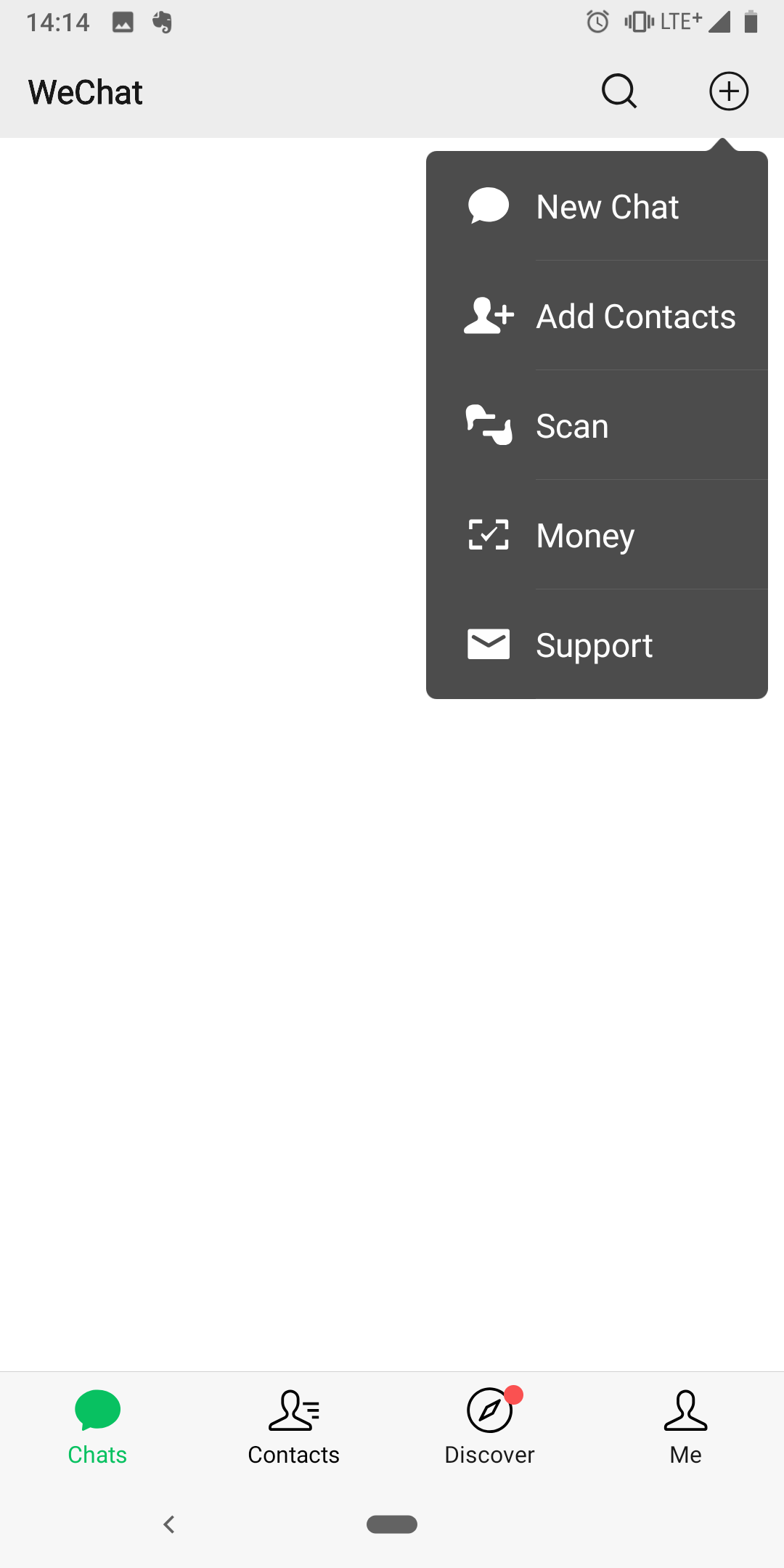784x1568 pixels.
Task: Switch to the Contacts tab
Action: pos(293,1427)
